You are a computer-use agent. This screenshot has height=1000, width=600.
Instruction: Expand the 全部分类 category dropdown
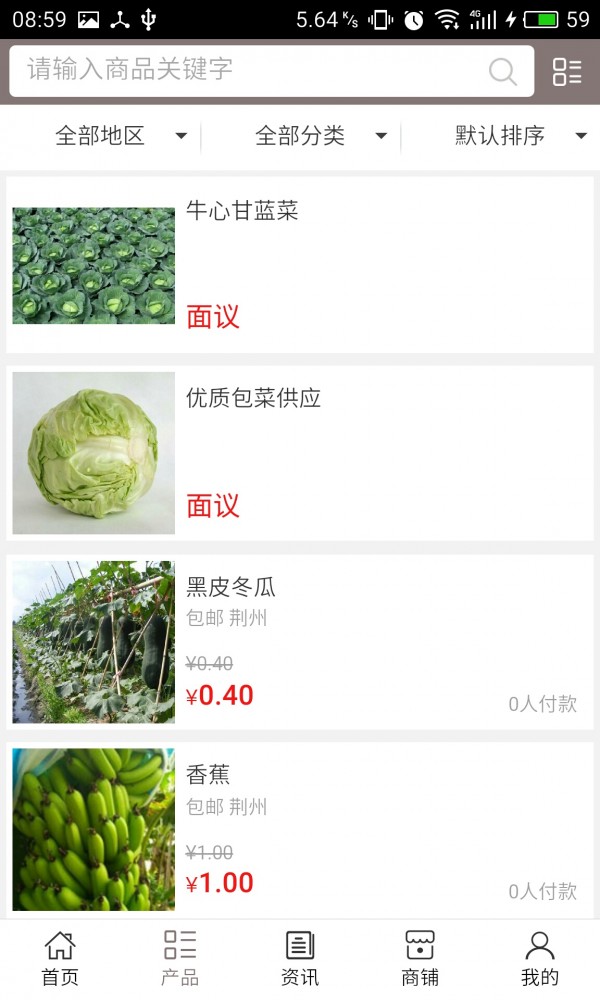click(320, 136)
